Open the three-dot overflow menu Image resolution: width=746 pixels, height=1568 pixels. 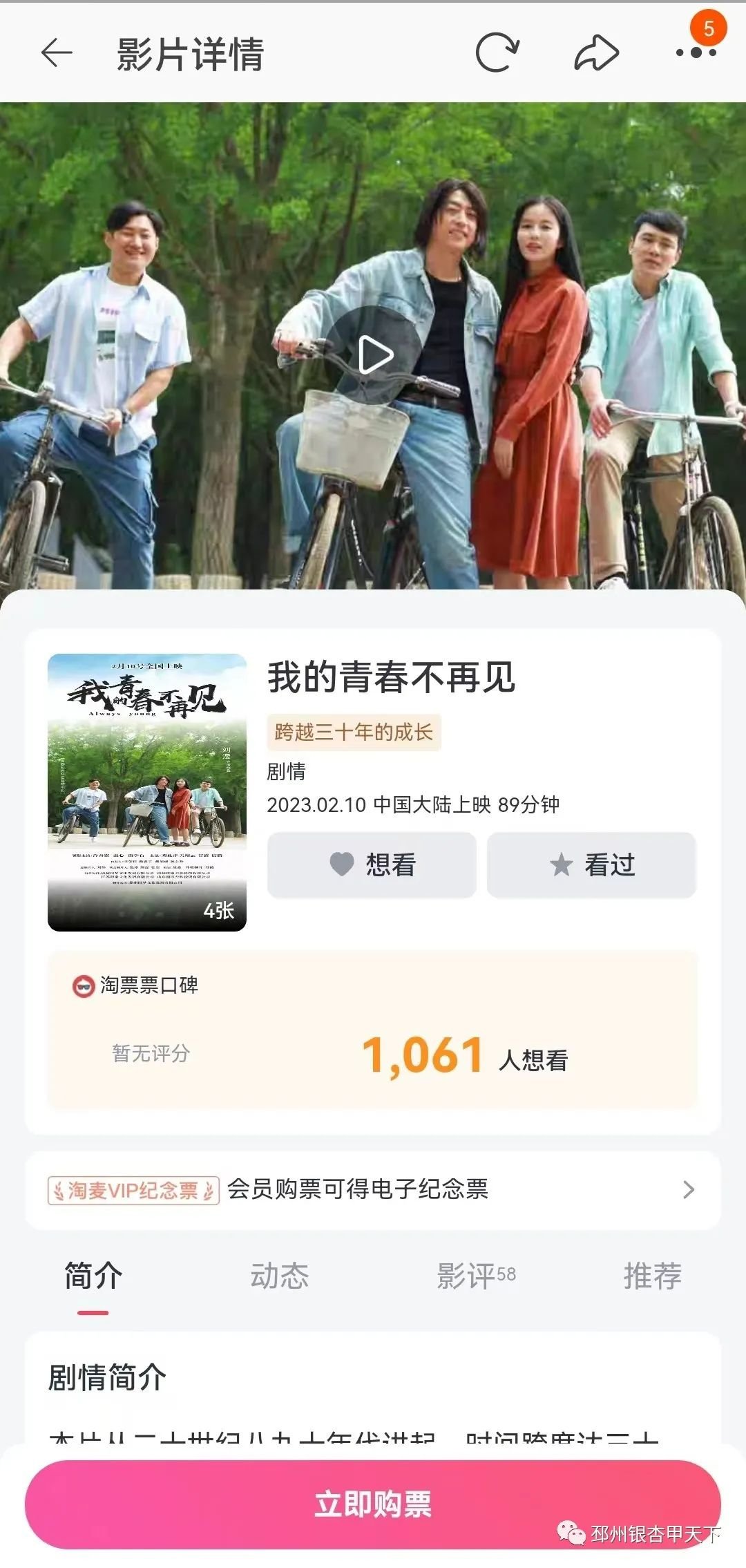[695, 53]
